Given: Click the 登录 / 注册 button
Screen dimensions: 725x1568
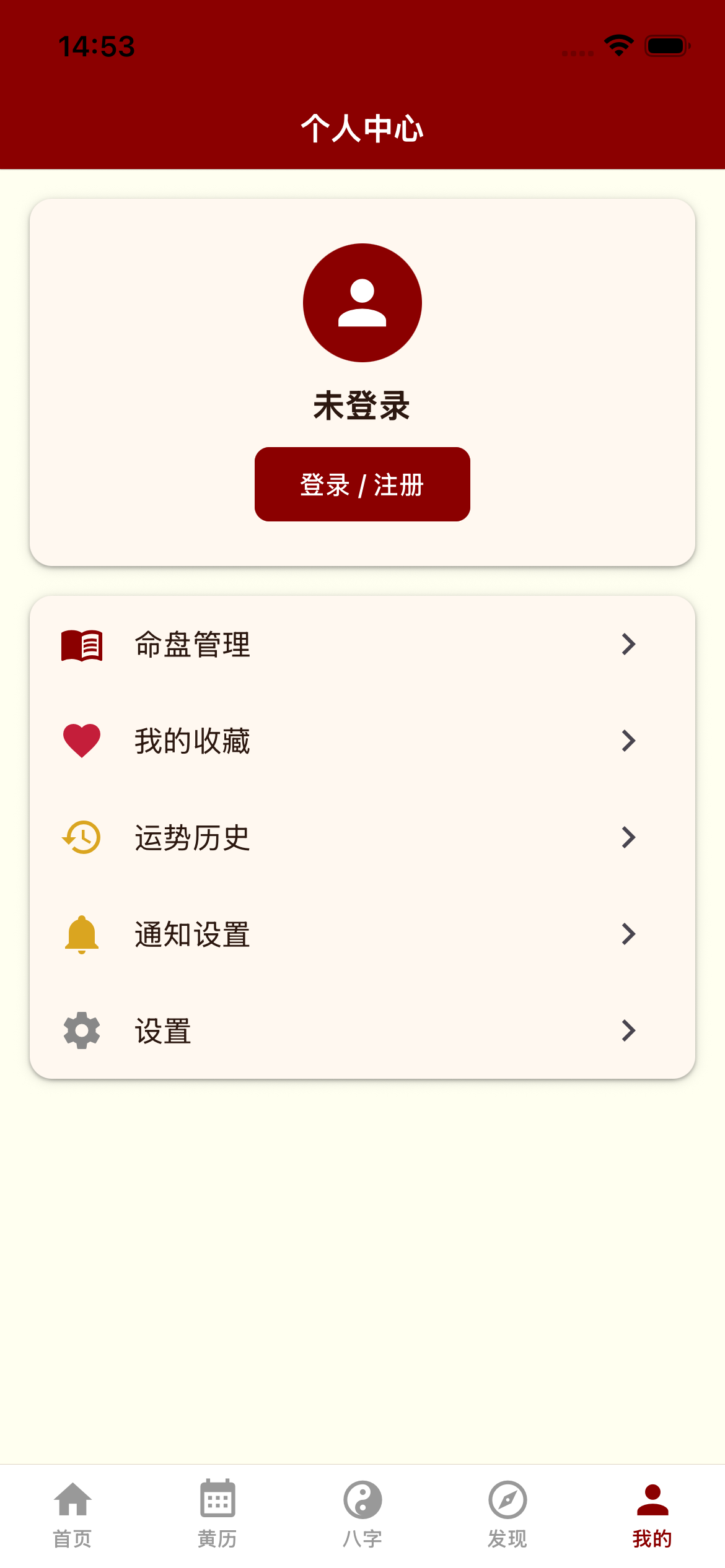Looking at the screenshot, I should (362, 484).
